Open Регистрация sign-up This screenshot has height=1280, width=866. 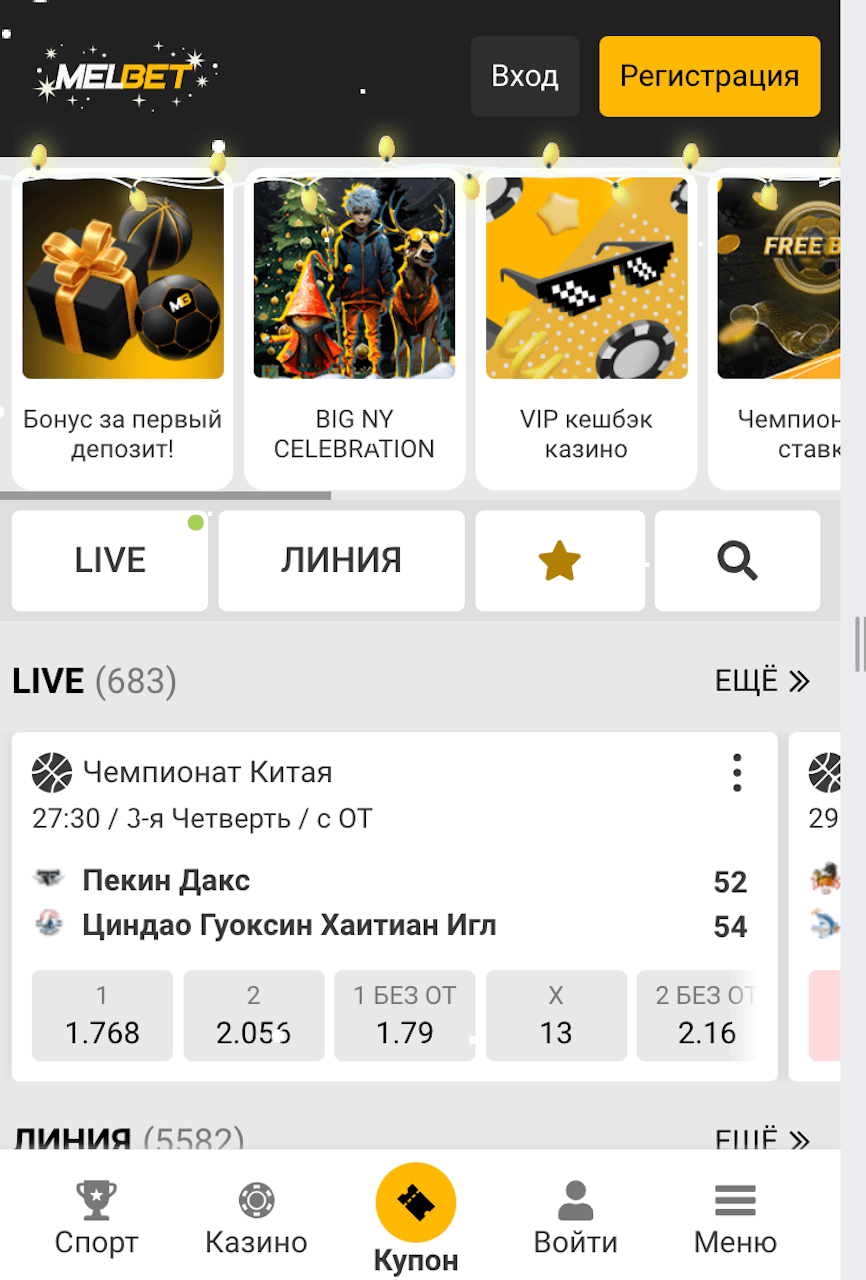(709, 77)
